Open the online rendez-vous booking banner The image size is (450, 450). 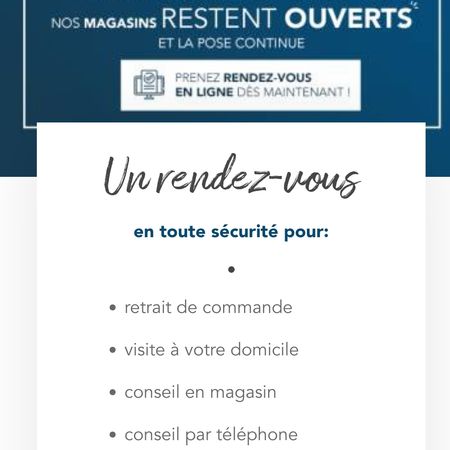(x=240, y=85)
